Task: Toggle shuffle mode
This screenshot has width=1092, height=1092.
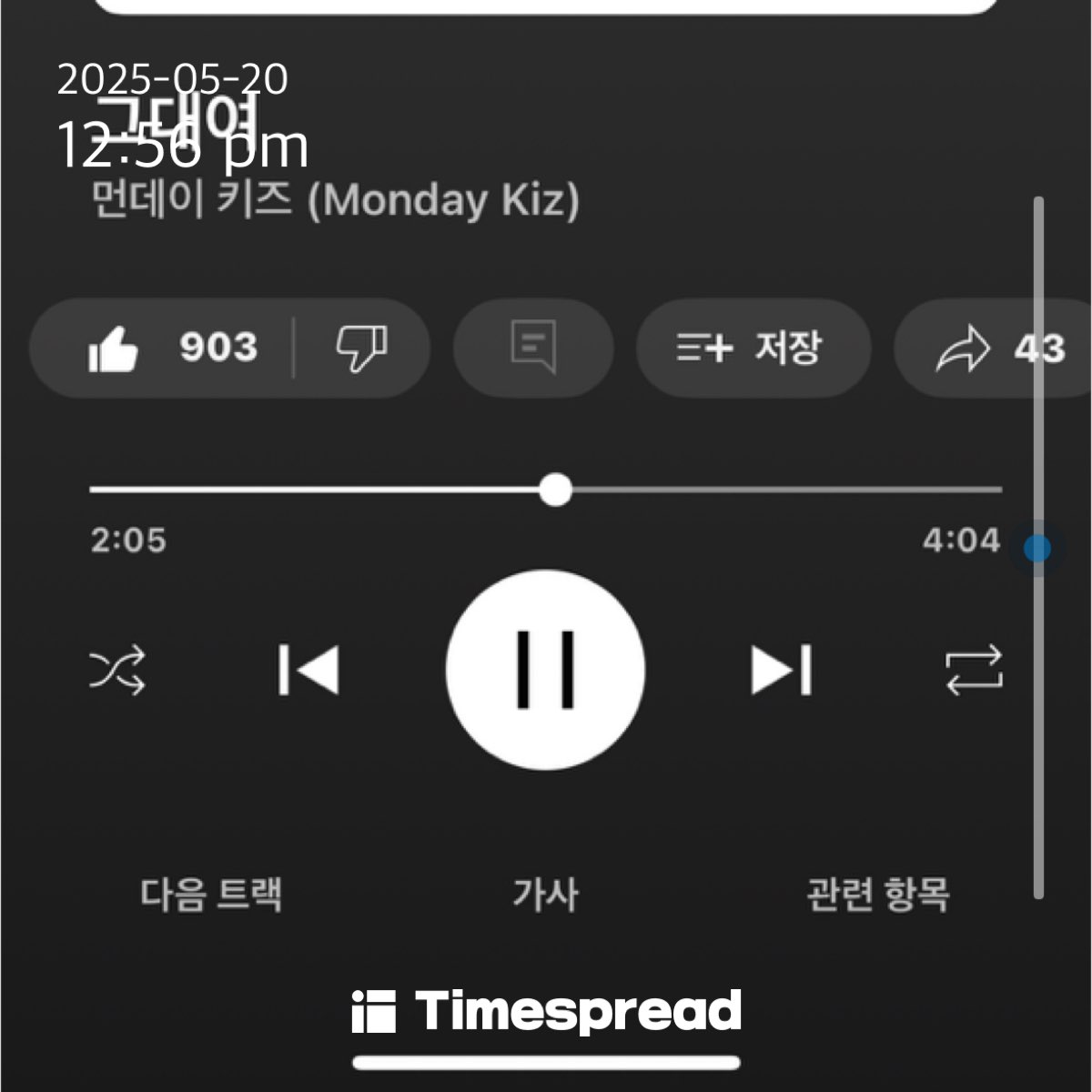Action: click(117, 672)
